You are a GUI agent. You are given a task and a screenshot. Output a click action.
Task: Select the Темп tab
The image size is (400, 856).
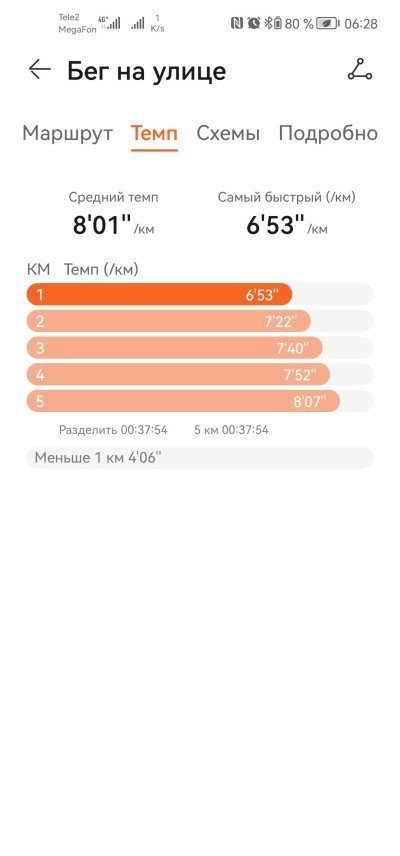click(x=154, y=133)
